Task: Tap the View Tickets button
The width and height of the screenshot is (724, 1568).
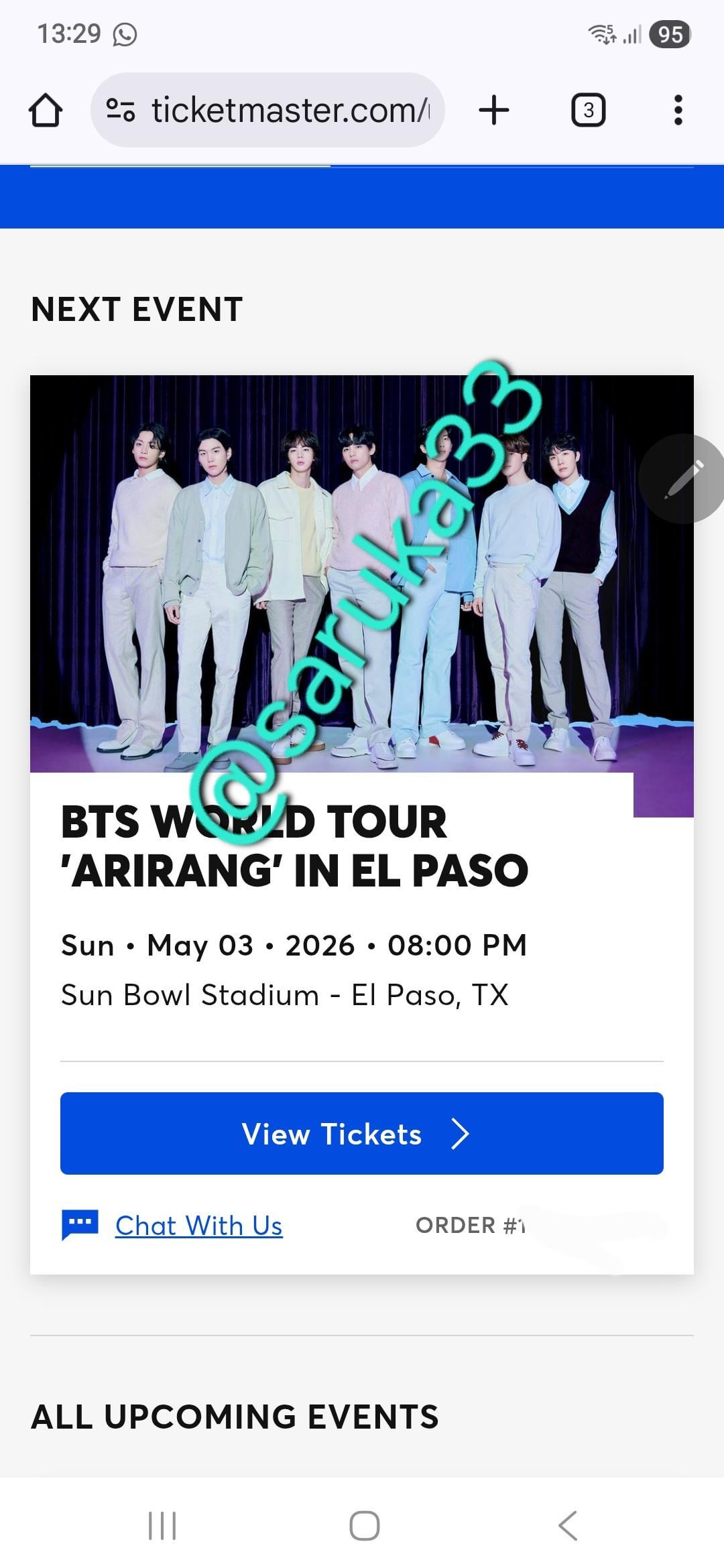Action: (362, 1134)
